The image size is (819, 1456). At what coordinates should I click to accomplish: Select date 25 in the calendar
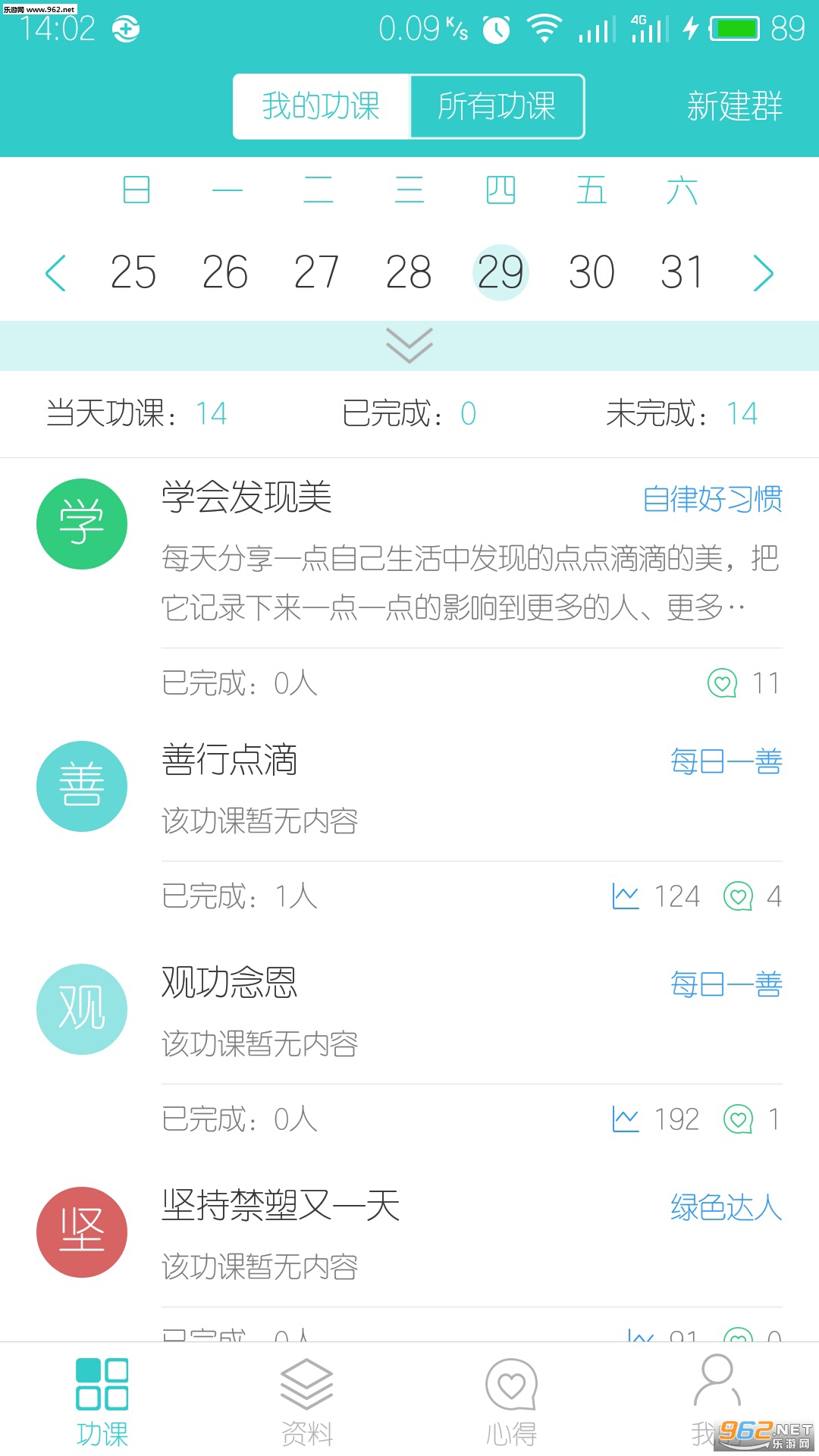133,272
